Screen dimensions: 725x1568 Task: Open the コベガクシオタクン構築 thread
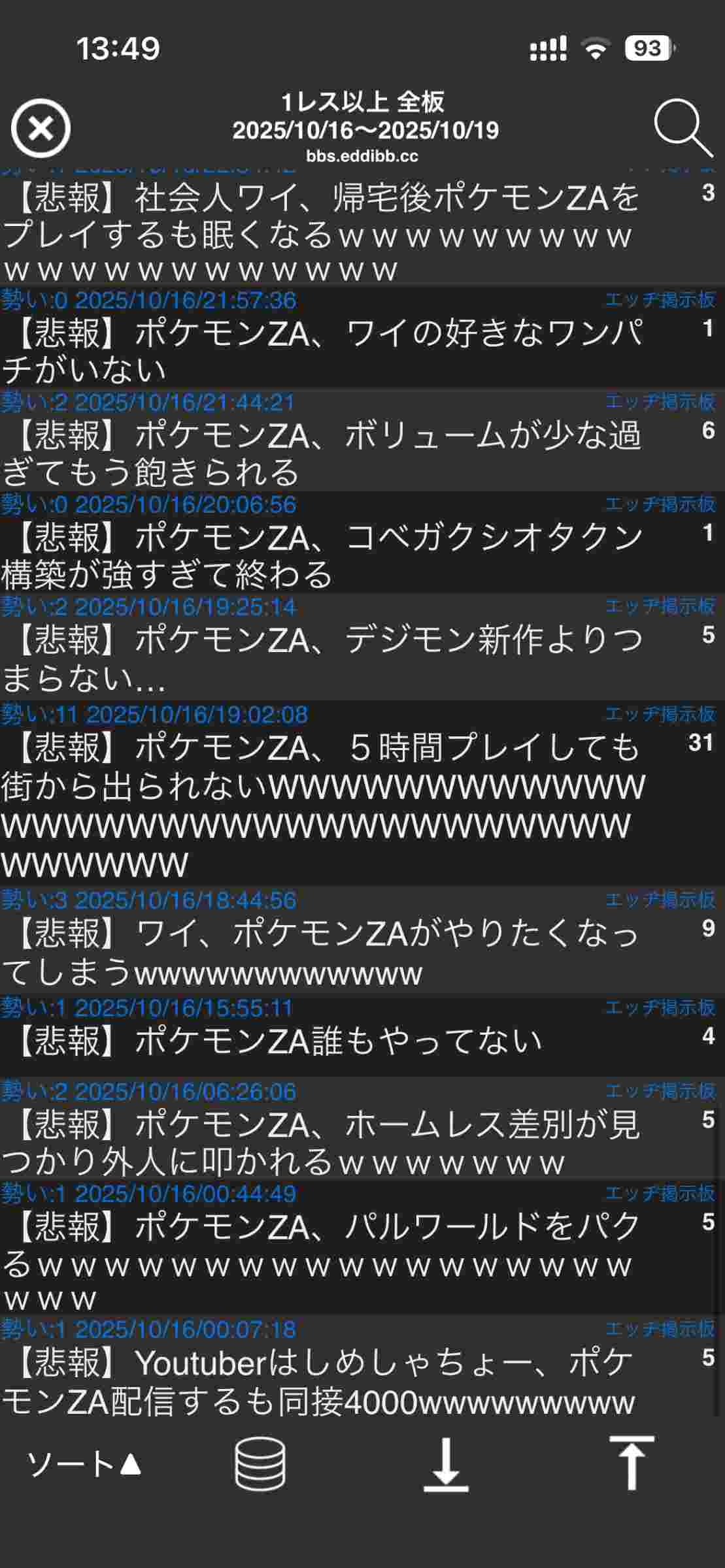point(320,555)
